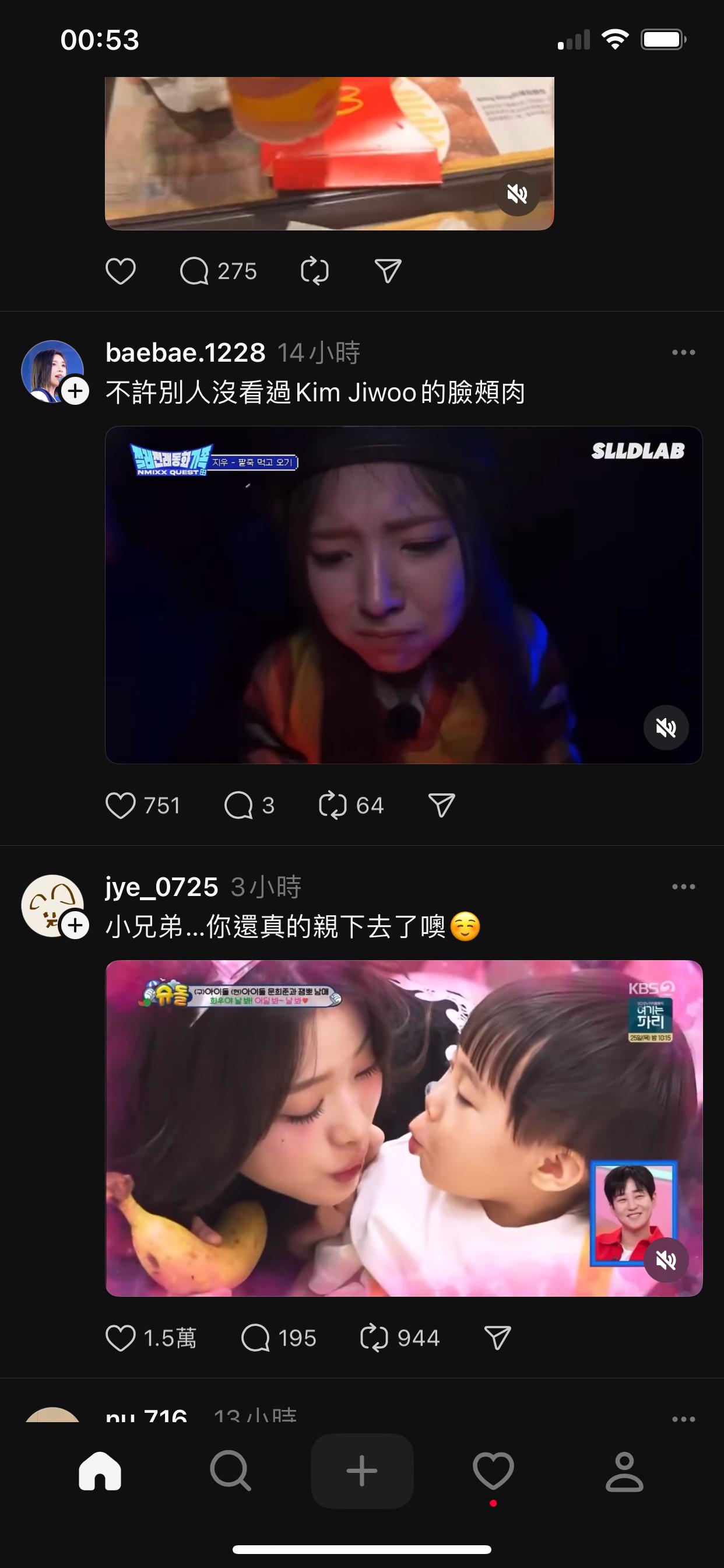Repost the baebae.1228 post
724x1568 pixels.
point(333,806)
